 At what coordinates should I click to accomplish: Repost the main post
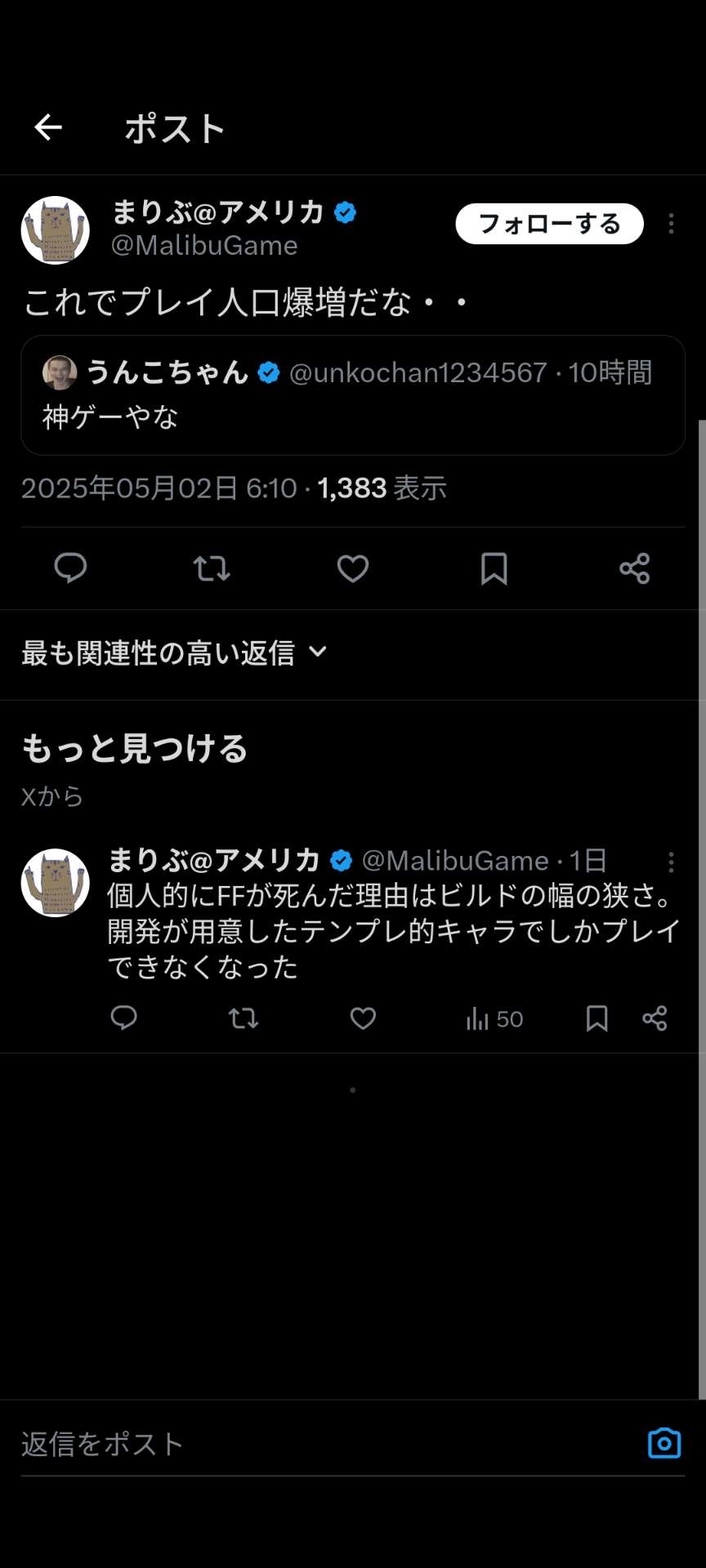tap(212, 568)
